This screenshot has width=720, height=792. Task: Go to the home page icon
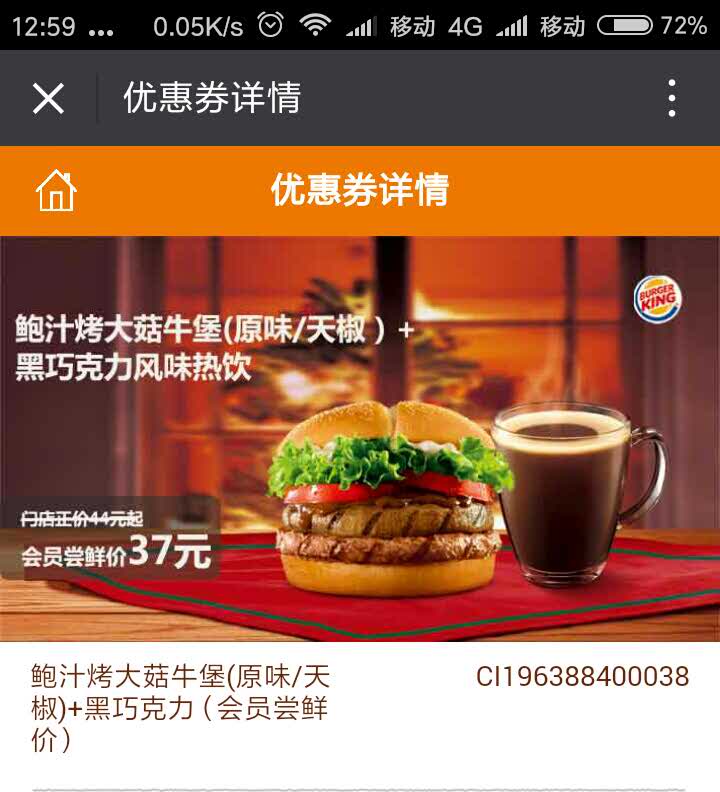(x=56, y=190)
